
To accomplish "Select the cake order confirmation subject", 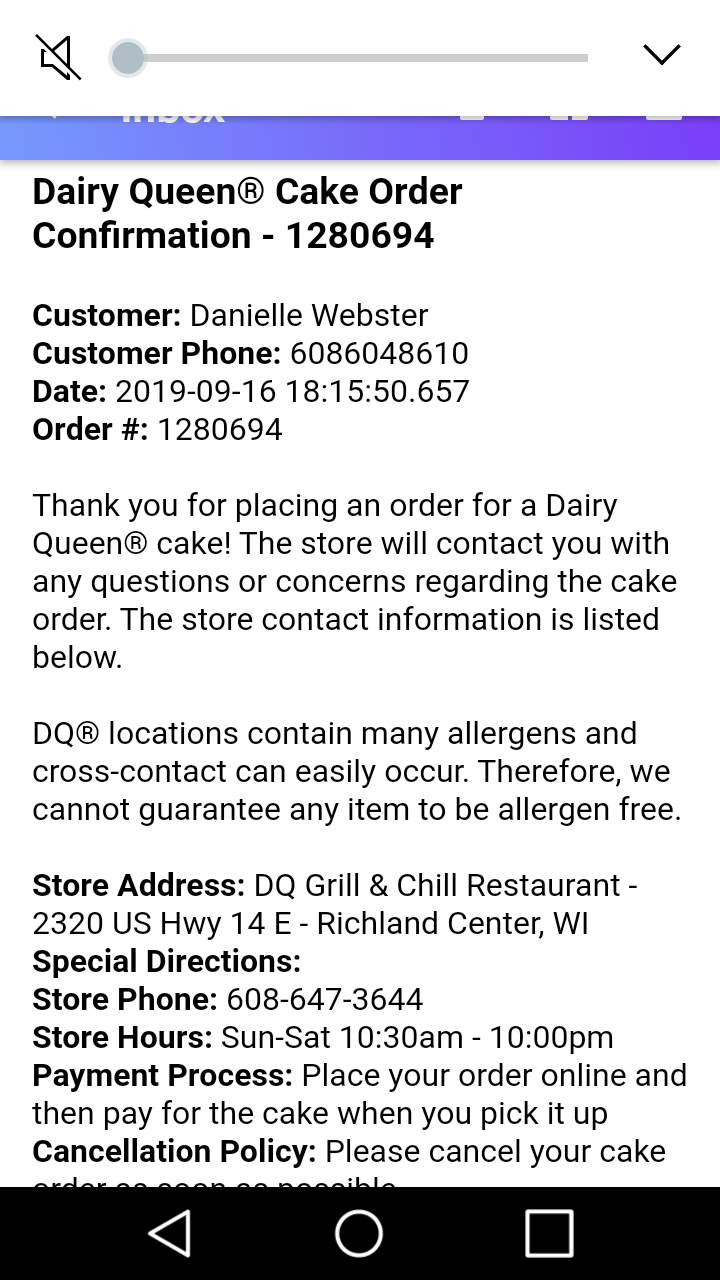I will point(247,213).
